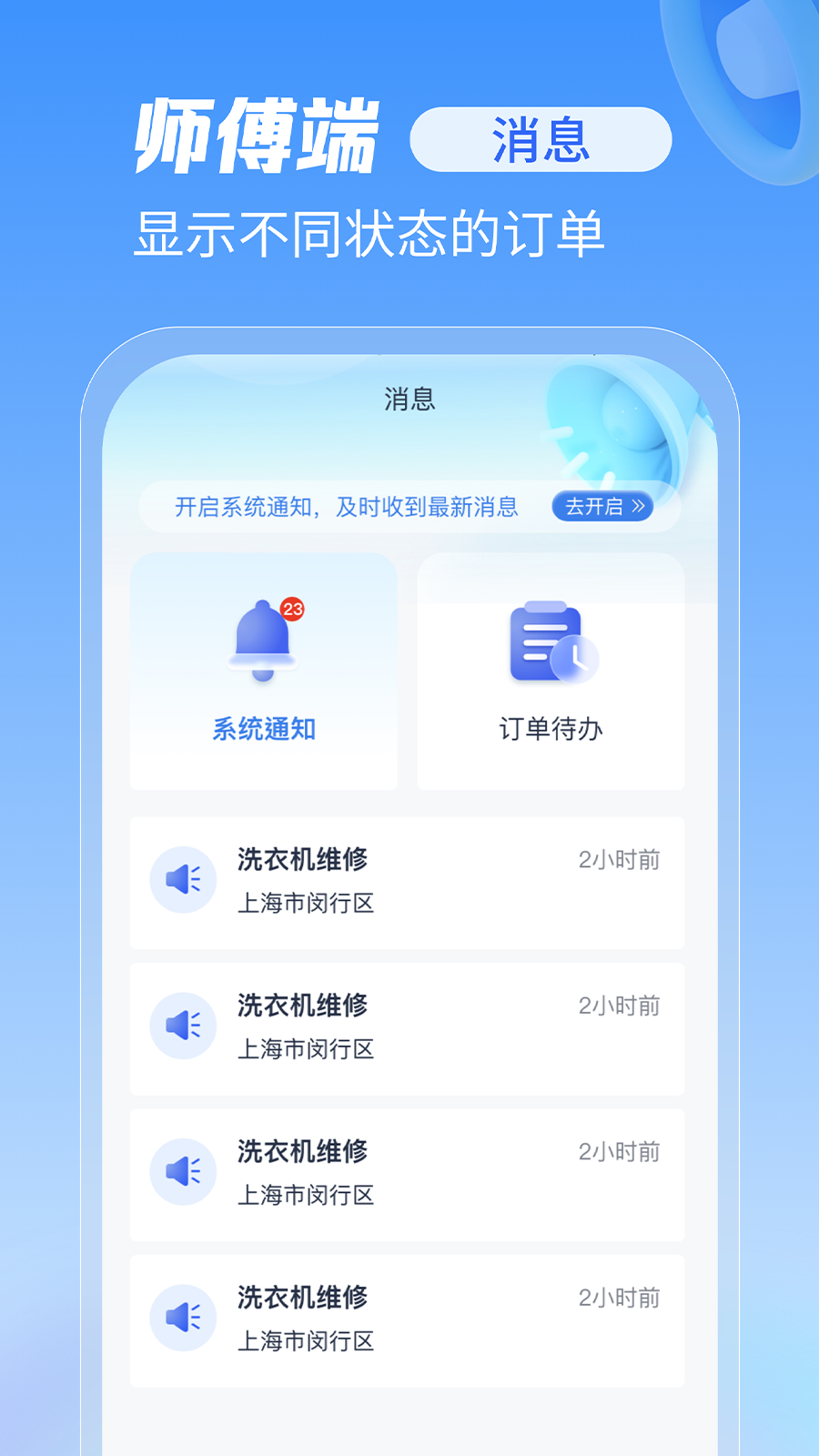The height and width of the screenshot is (1456, 819).
Task: Click the red 23 badge on the bell
Action: (x=293, y=608)
